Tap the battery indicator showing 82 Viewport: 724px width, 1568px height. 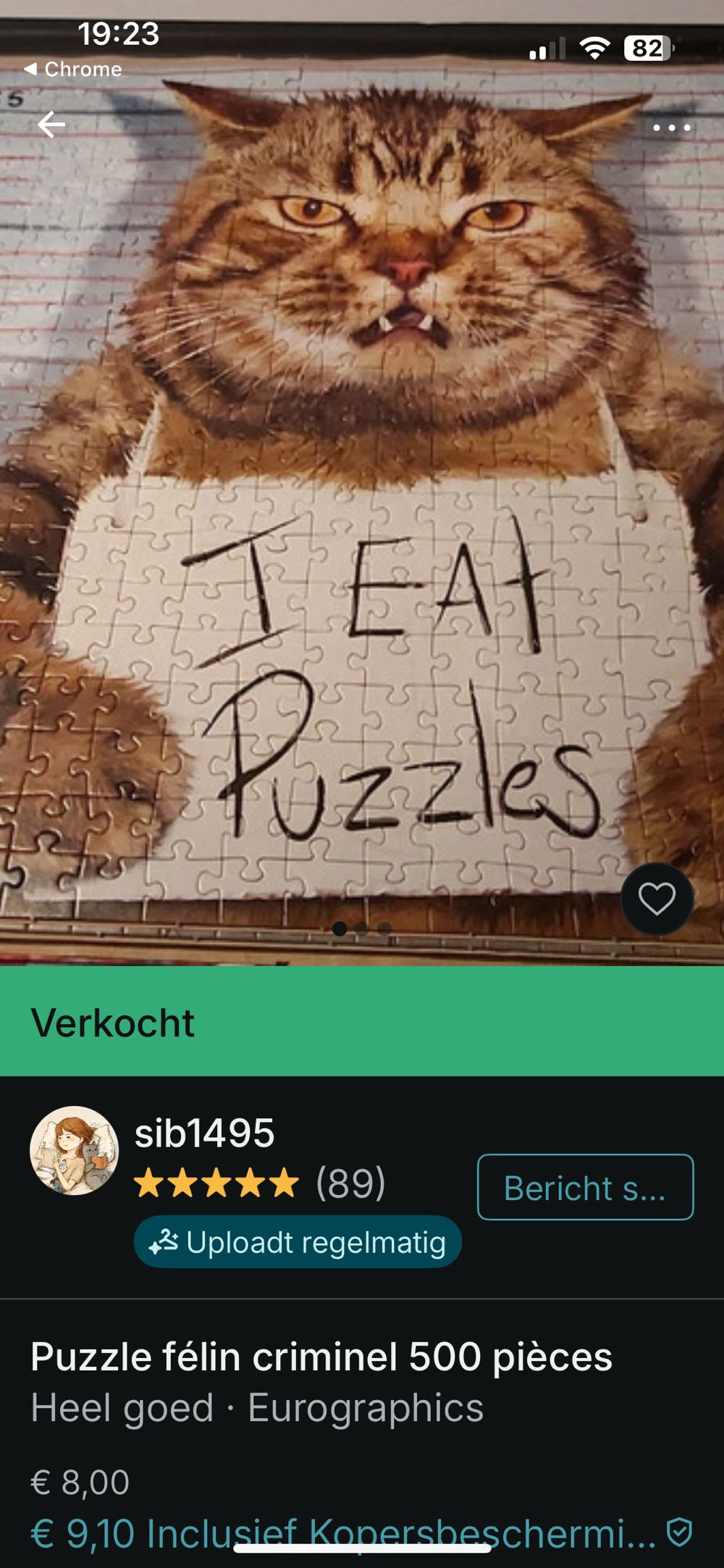click(x=647, y=45)
